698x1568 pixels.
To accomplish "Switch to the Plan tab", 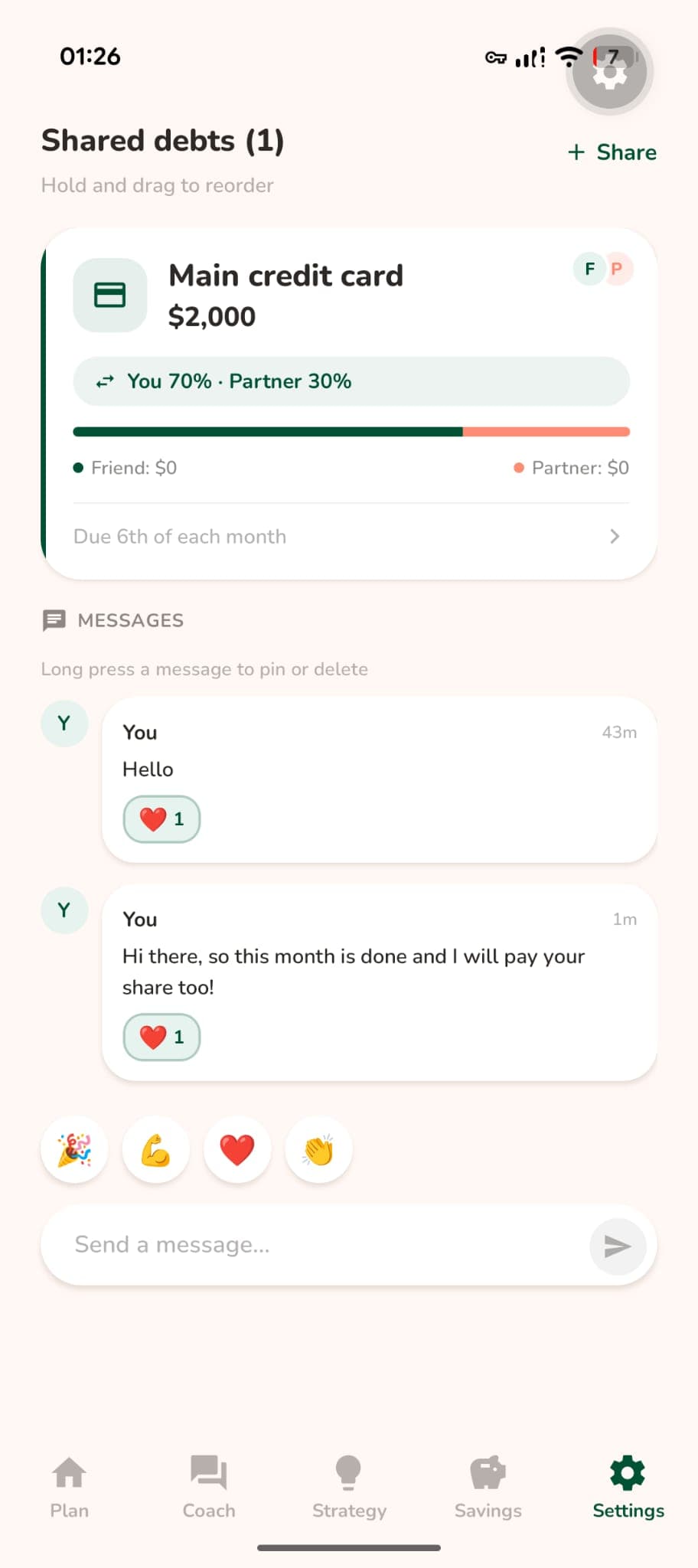I will click(x=70, y=1487).
